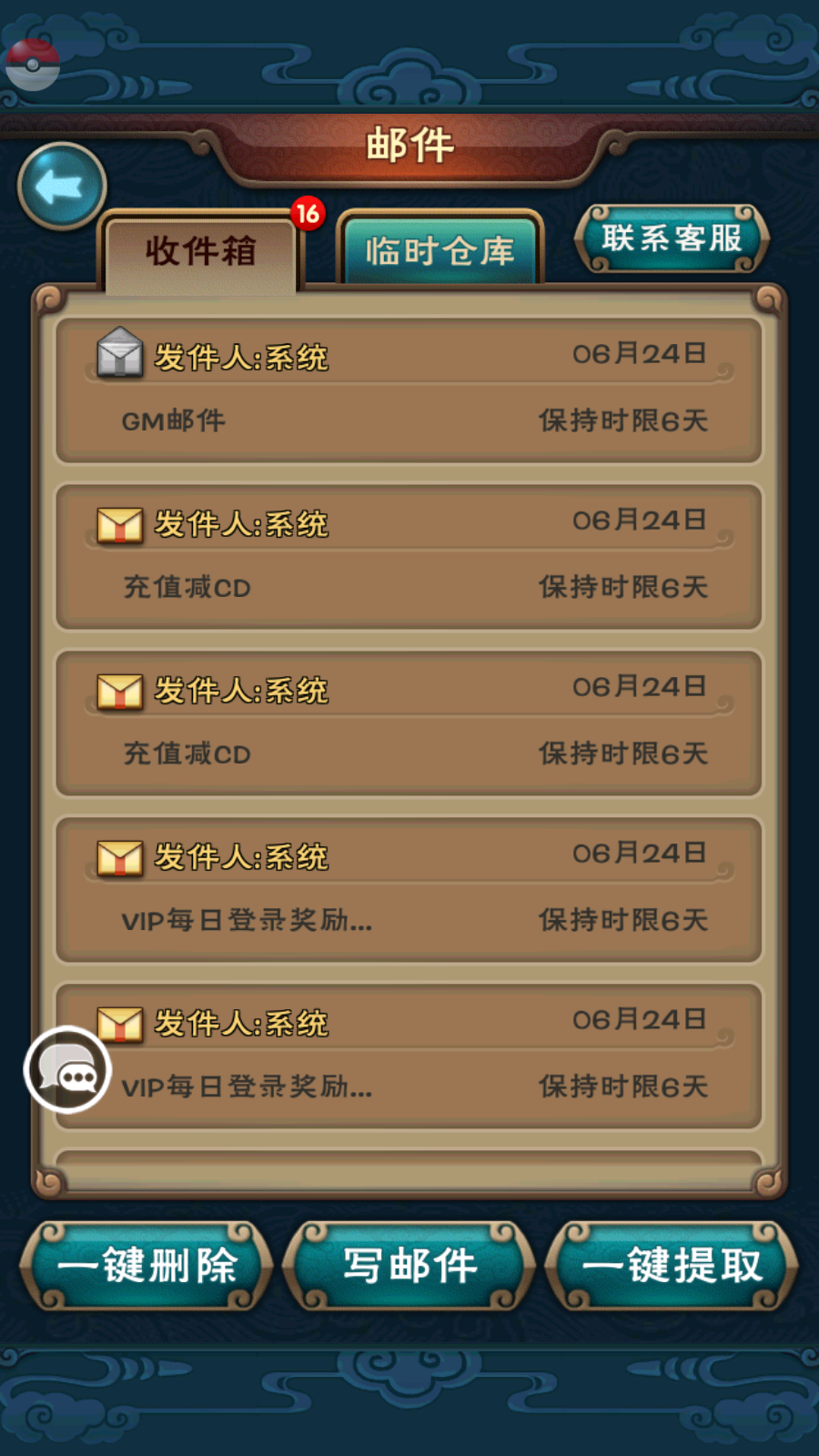819x1456 pixels.
Task: Open the floating chat bubble icon
Action: [67, 1070]
